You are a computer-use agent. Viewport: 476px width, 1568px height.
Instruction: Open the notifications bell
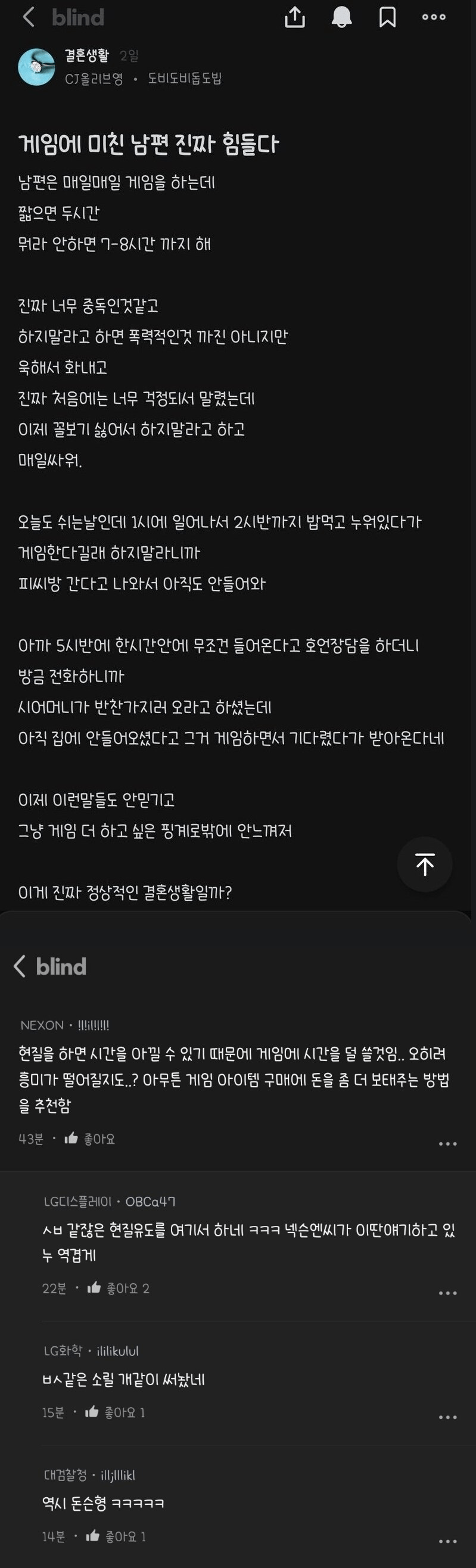point(341,17)
